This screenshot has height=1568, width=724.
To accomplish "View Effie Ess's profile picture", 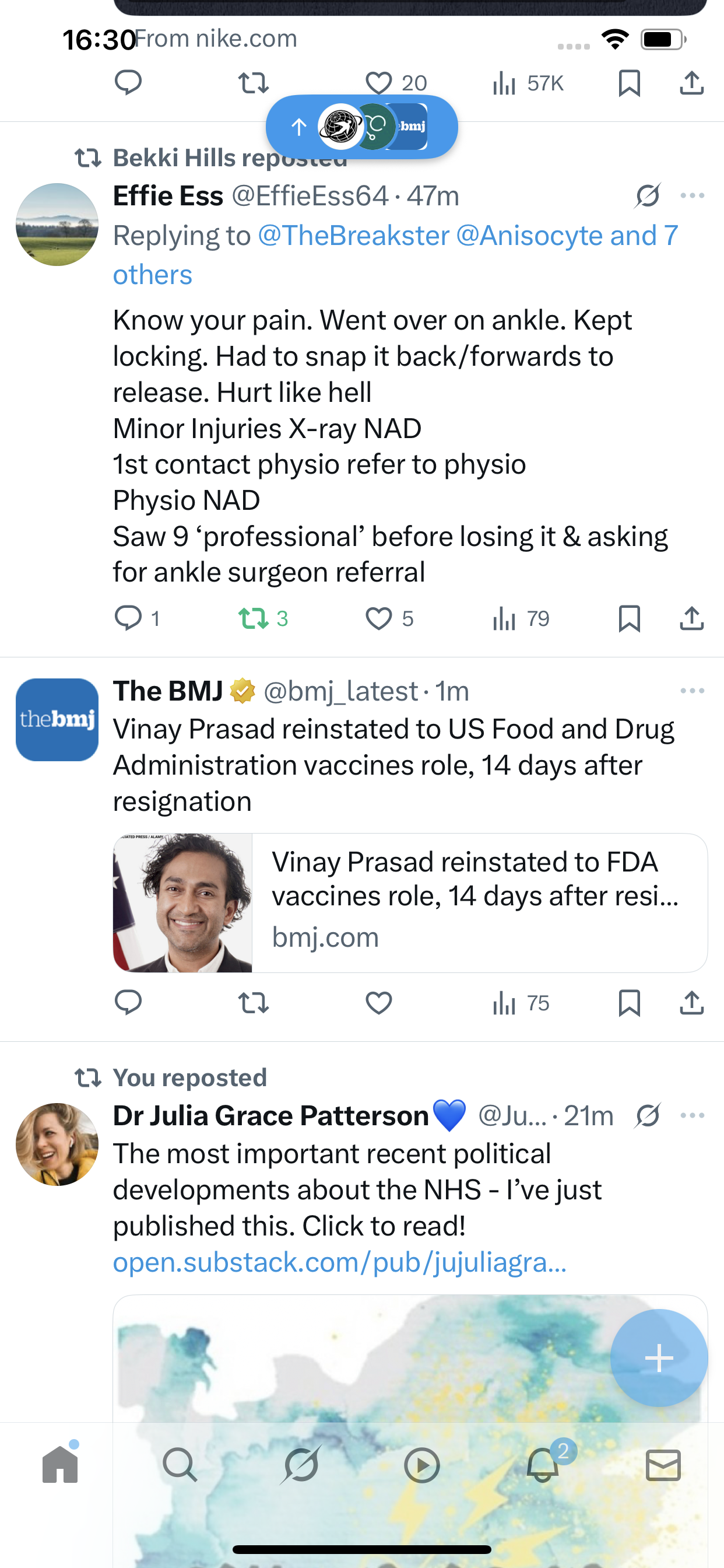I will coord(57,225).
